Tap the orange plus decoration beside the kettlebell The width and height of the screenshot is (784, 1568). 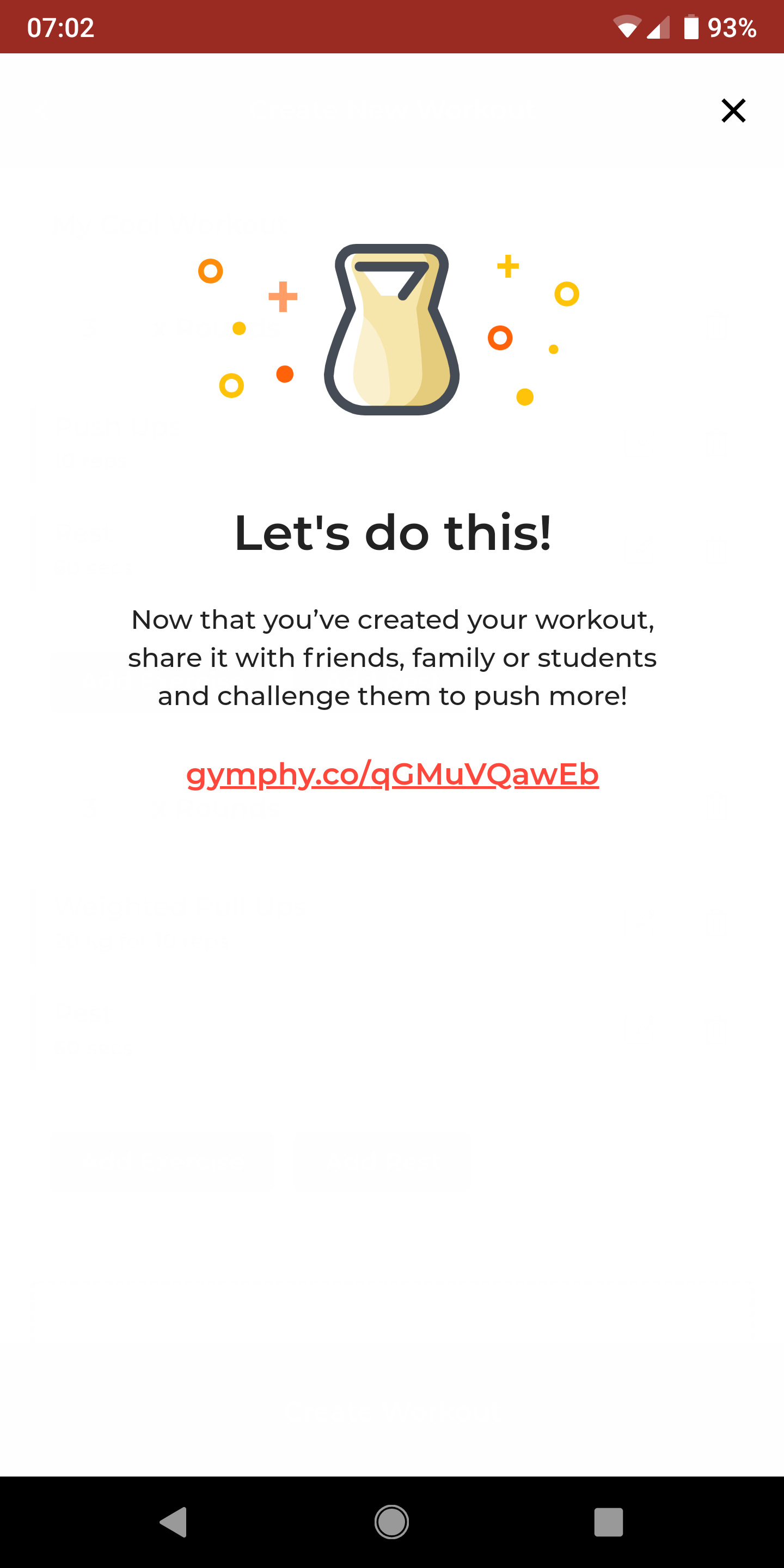[x=283, y=298]
